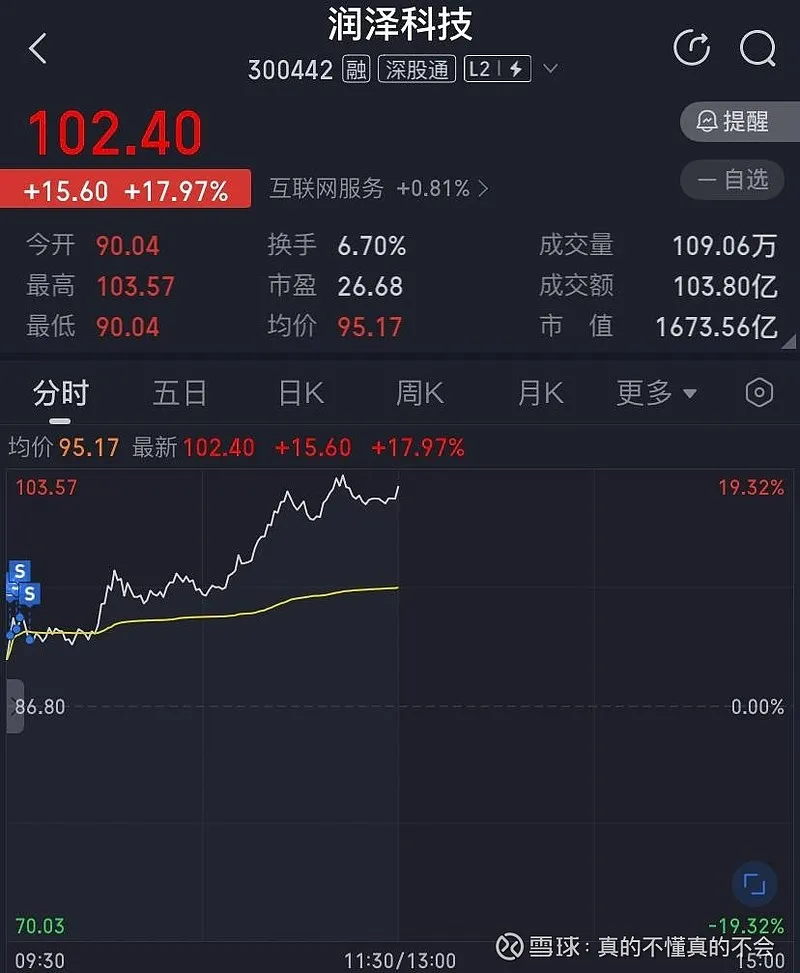Show the 月K chart tab
The height and width of the screenshot is (973, 800).
tap(540, 393)
